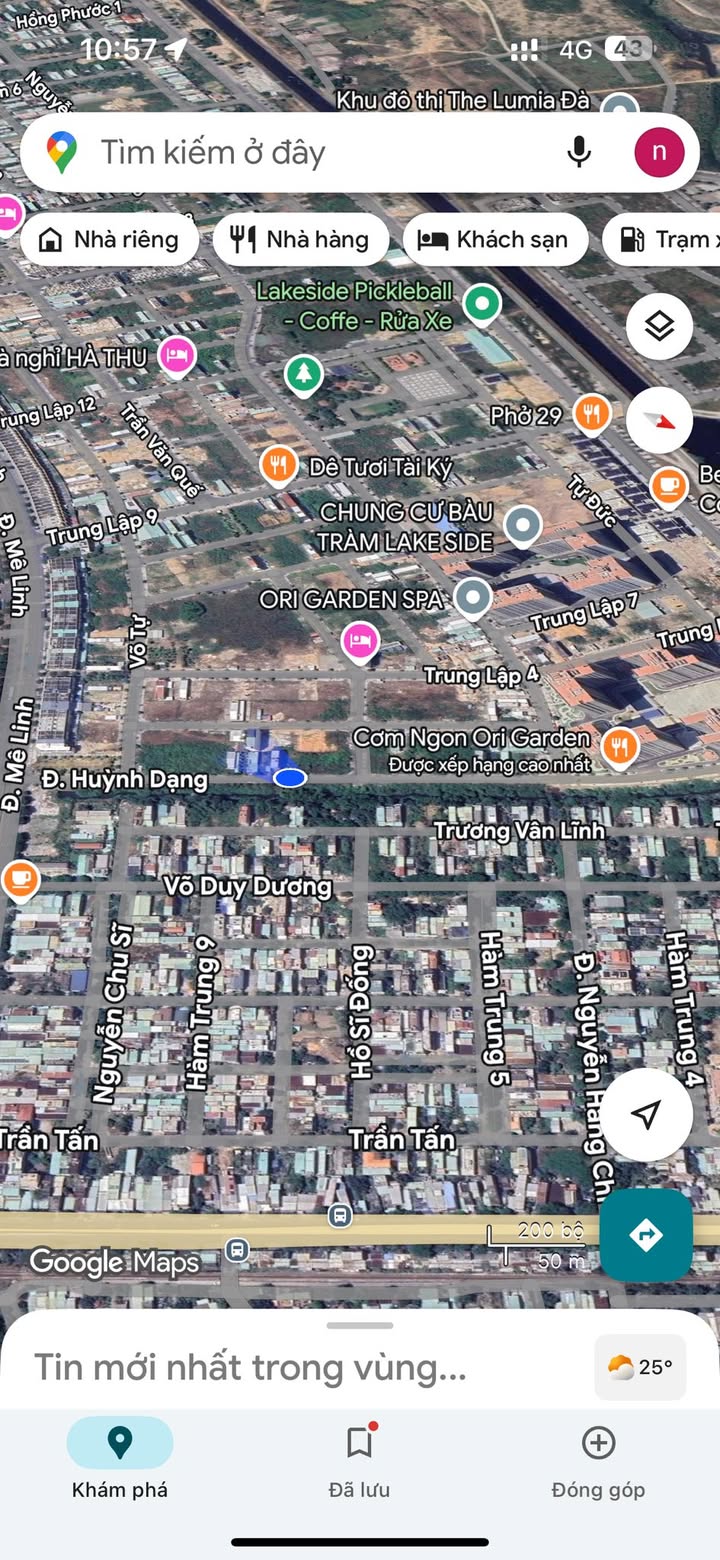Open the map layers button
The height and width of the screenshot is (1560, 720).
pyautogui.click(x=659, y=326)
